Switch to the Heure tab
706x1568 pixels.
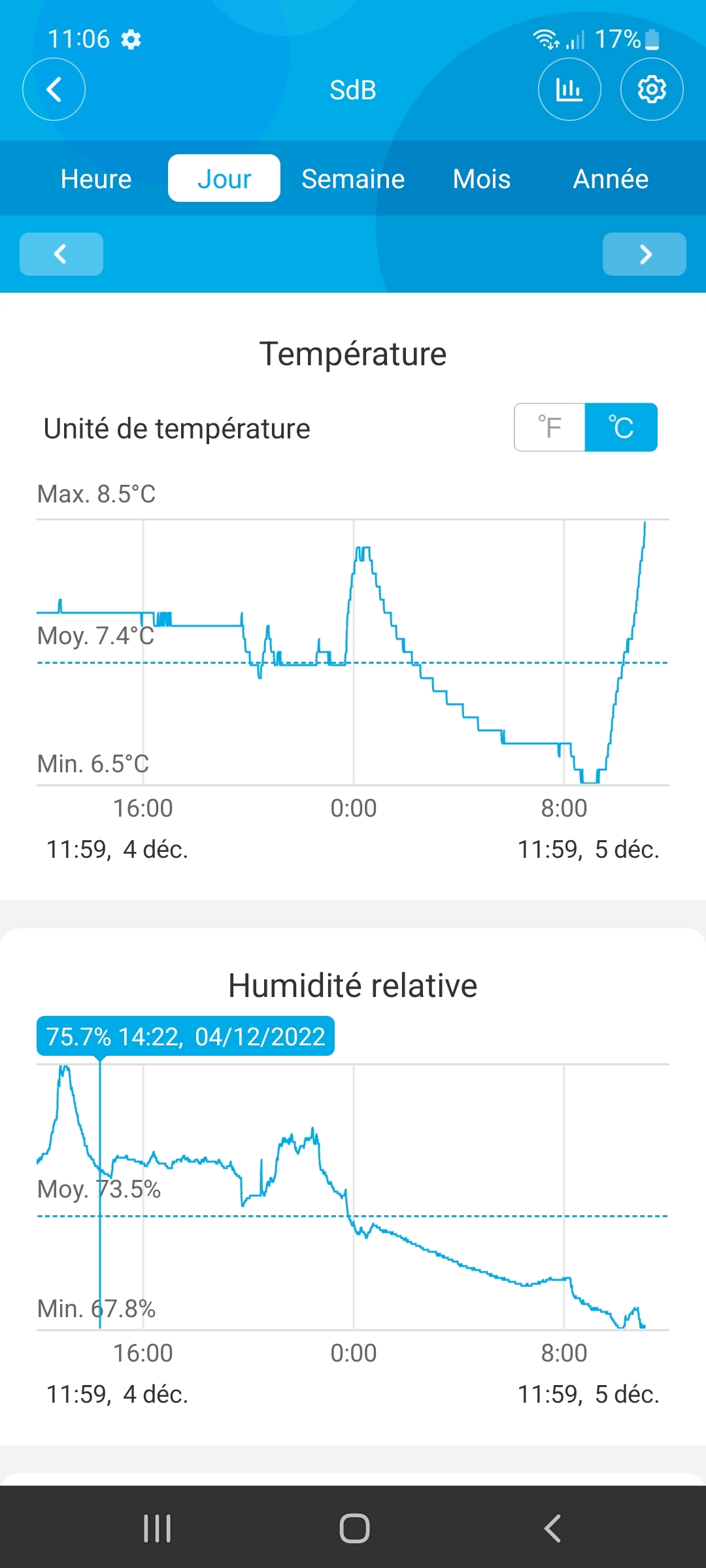(96, 179)
